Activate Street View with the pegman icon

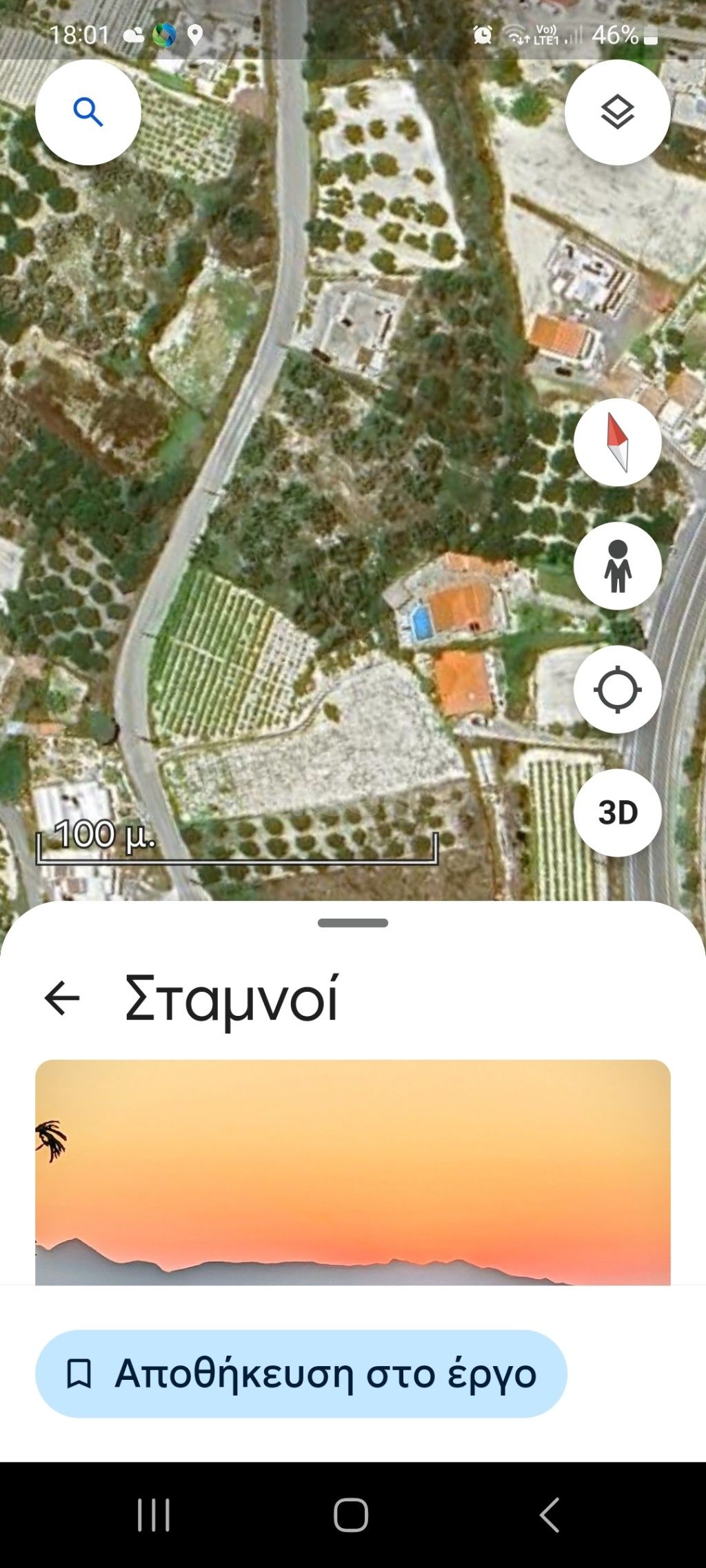(x=618, y=565)
